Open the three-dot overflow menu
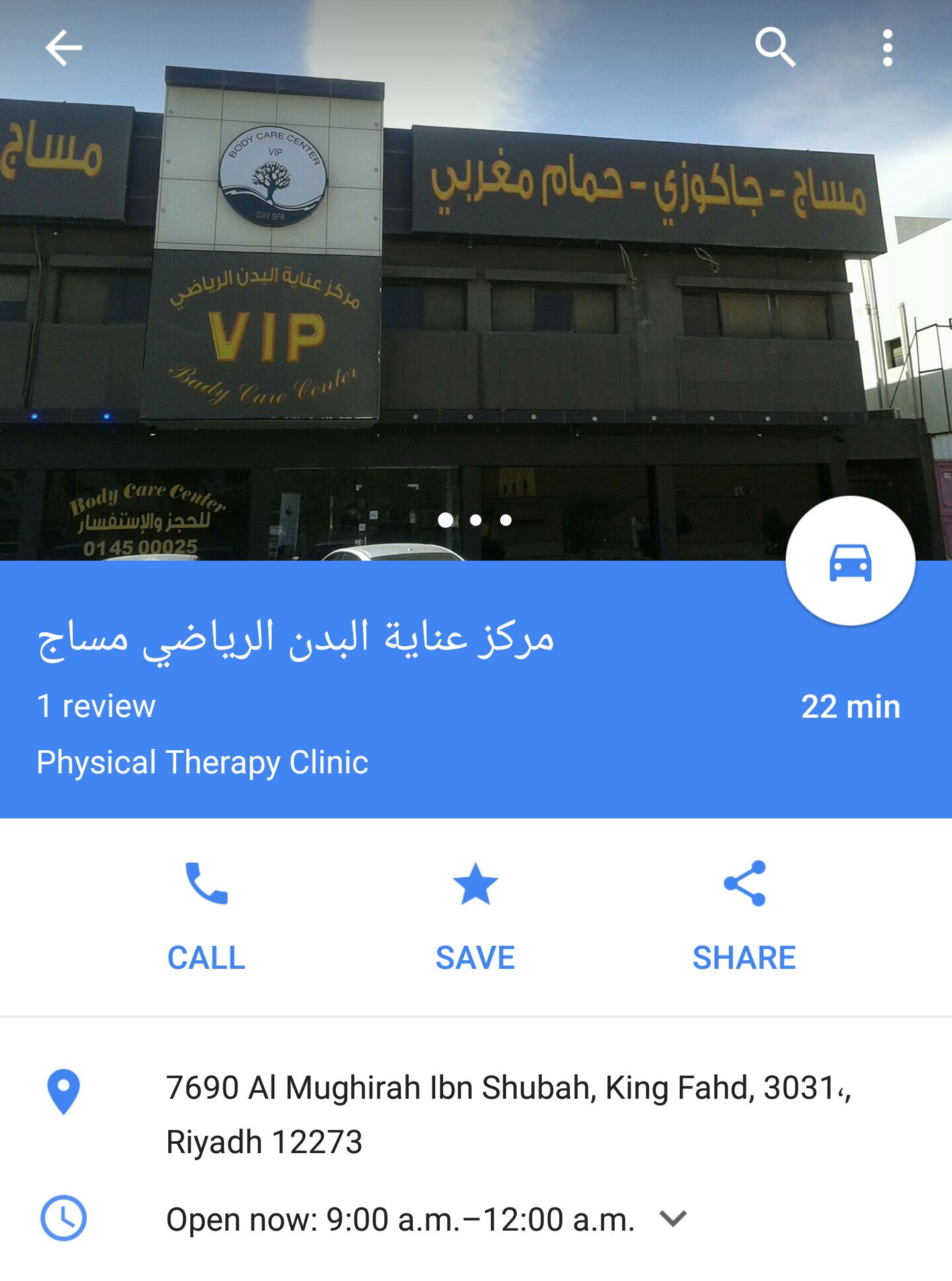Screen dimensions: 952x1281 (887, 48)
